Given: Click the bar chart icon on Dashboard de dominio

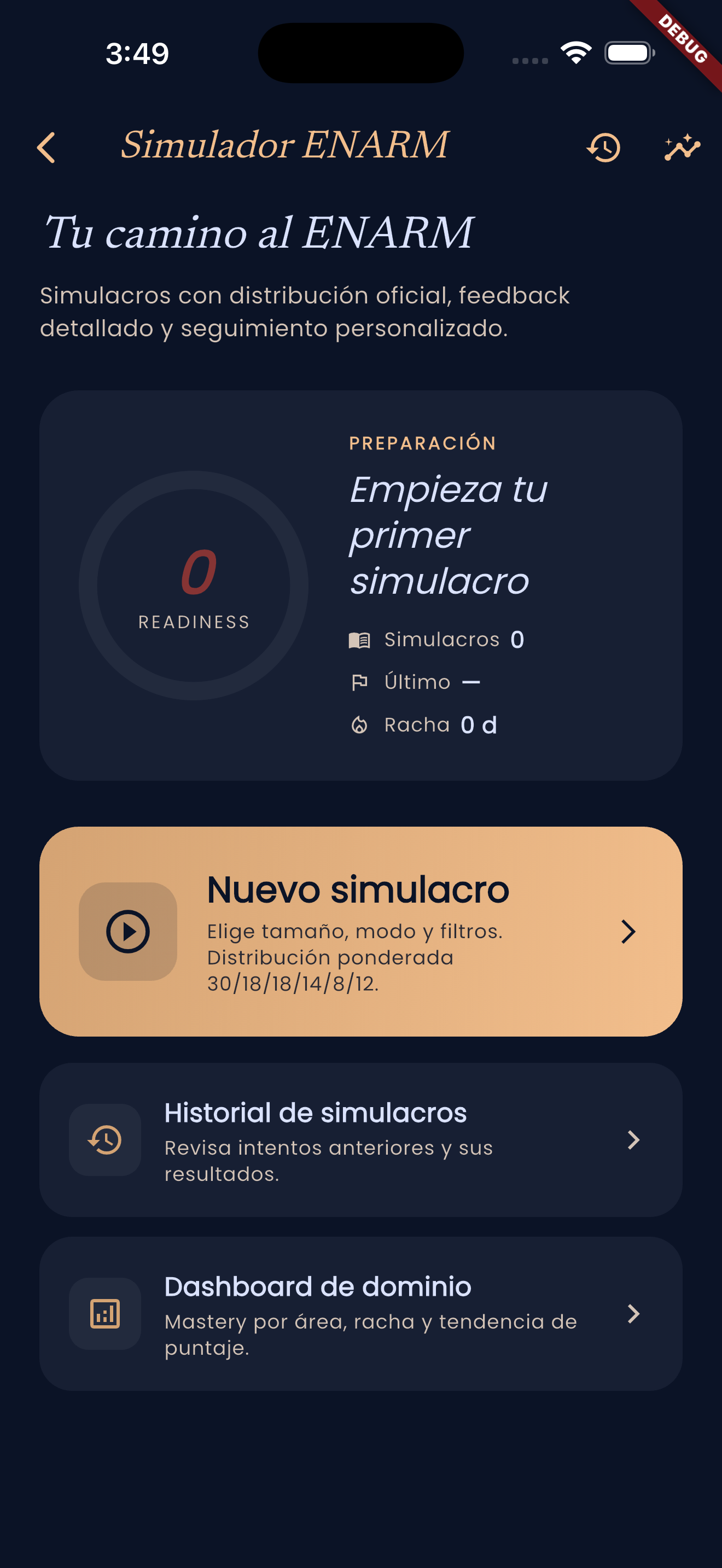Looking at the screenshot, I should pyautogui.click(x=104, y=1315).
